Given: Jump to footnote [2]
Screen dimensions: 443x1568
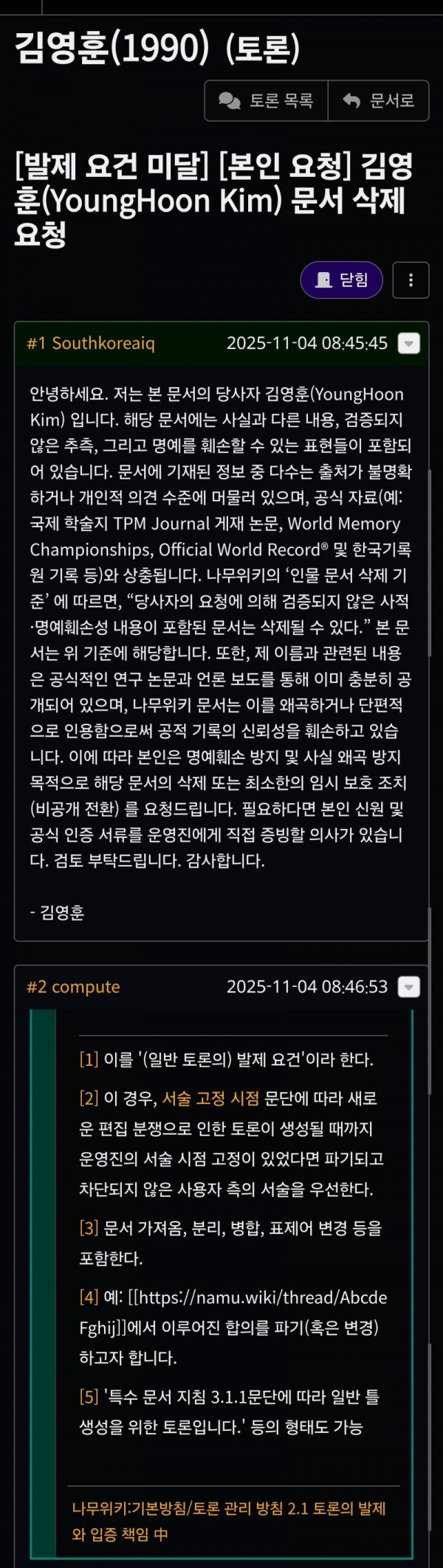Looking at the screenshot, I should (x=89, y=1098).
